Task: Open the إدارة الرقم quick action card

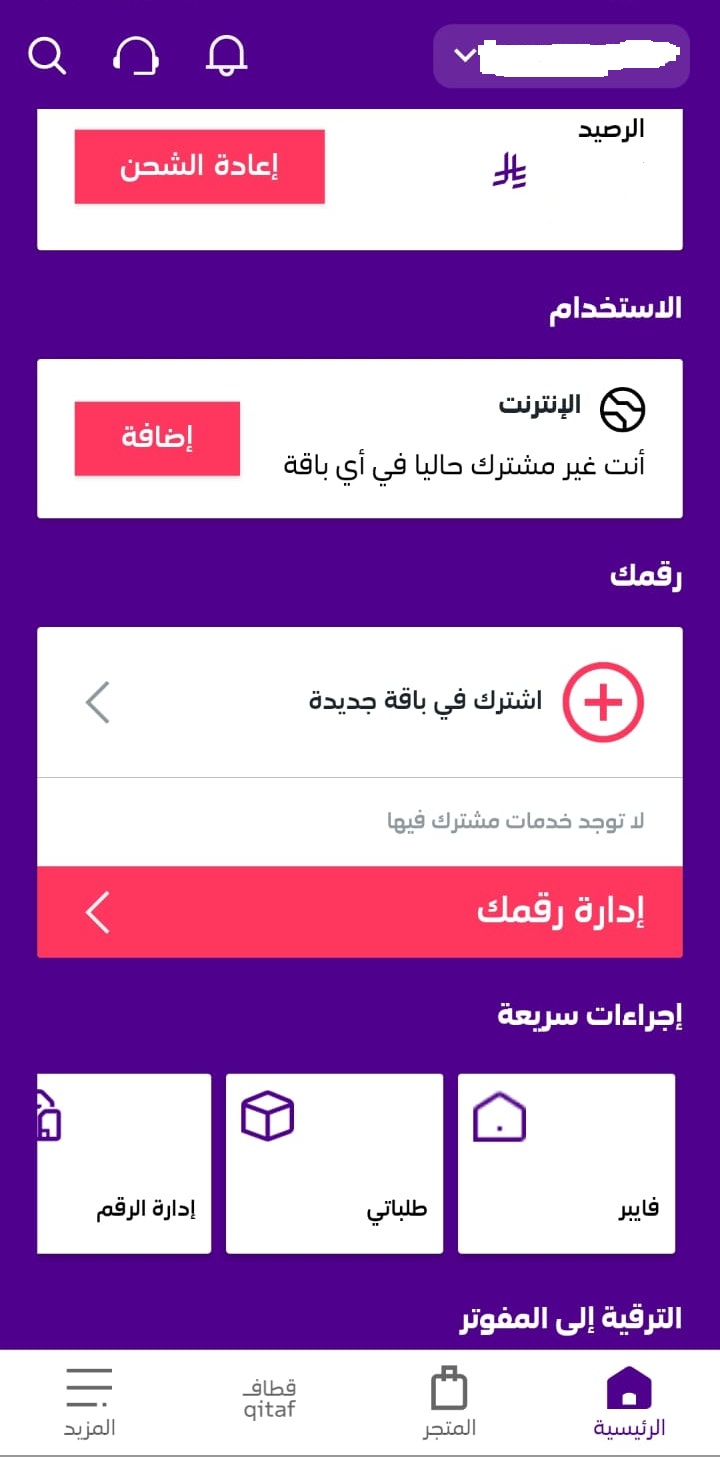Action: 124,1163
